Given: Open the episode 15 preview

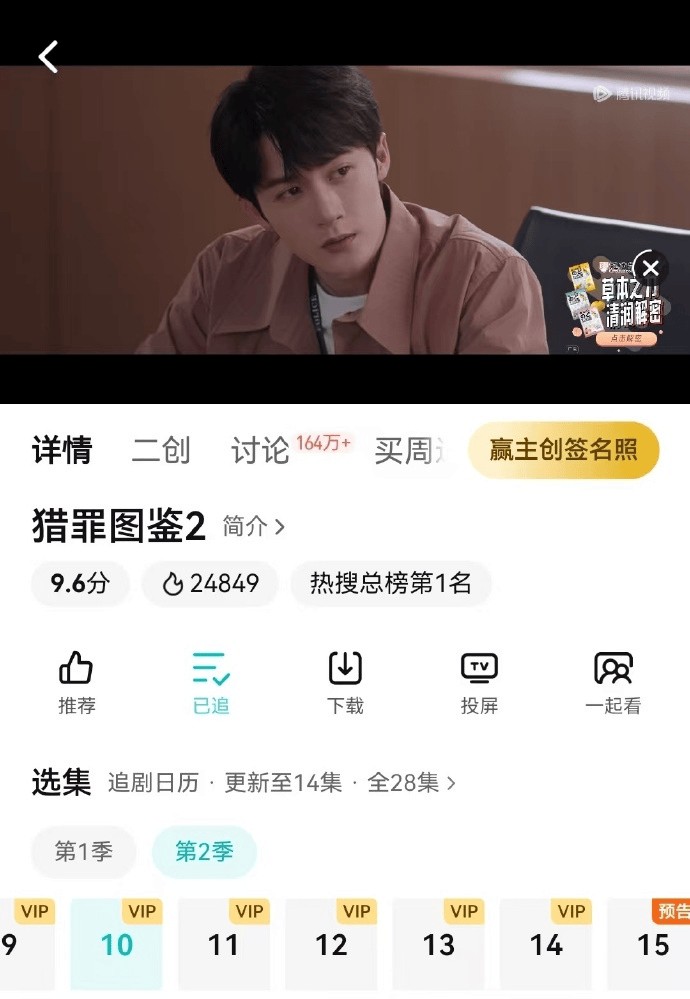Looking at the screenshot, I should click(652, 944).
